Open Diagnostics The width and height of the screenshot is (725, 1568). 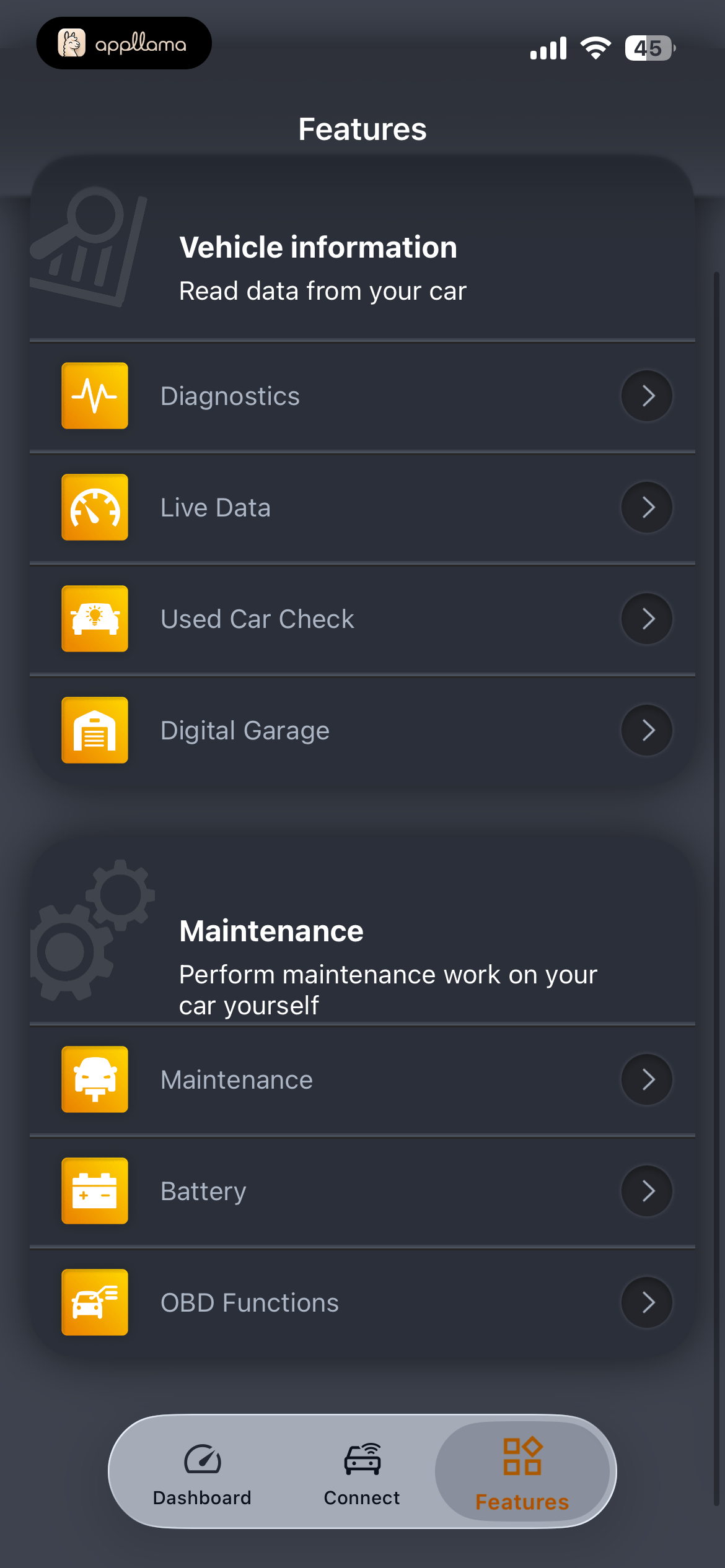point(362,396)
